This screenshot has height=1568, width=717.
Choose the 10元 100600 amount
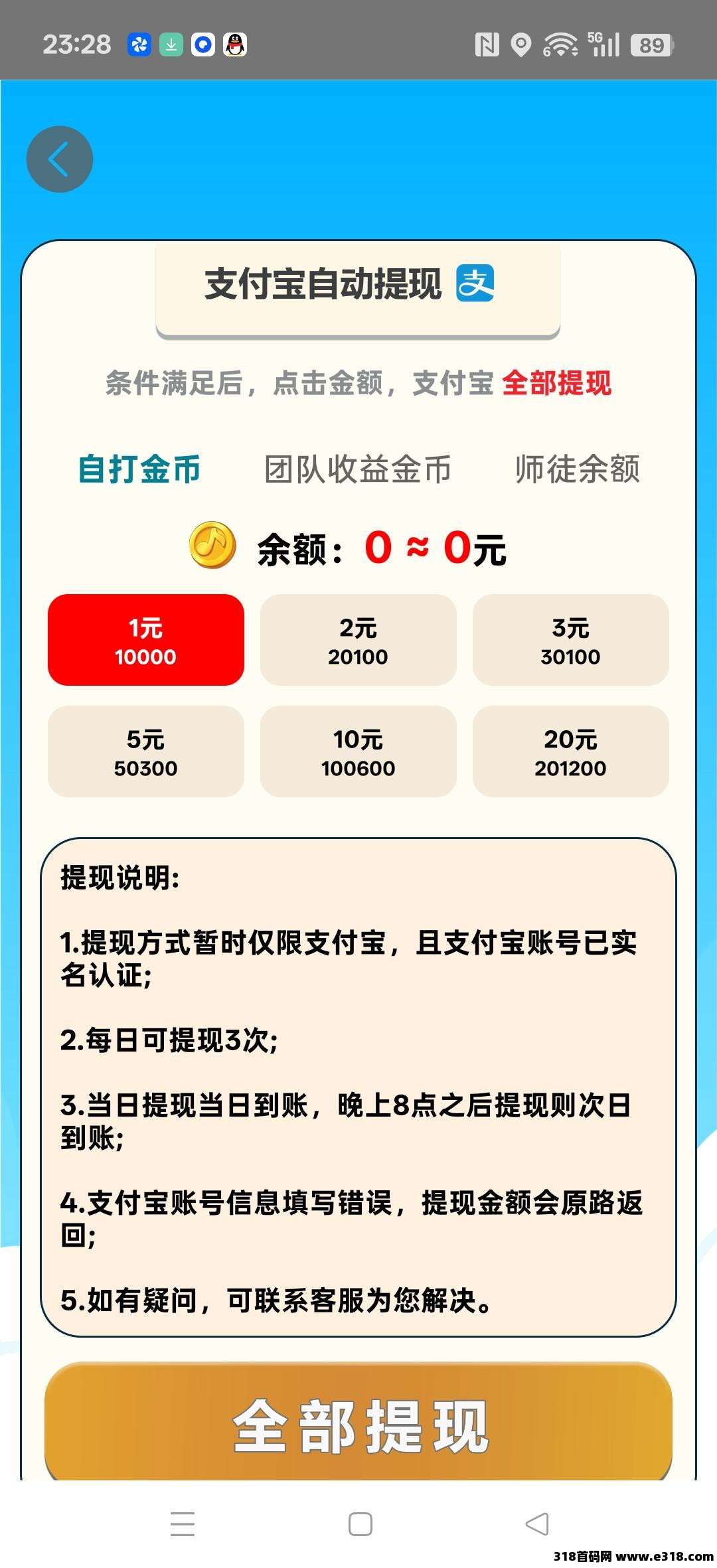click(358, 751)
